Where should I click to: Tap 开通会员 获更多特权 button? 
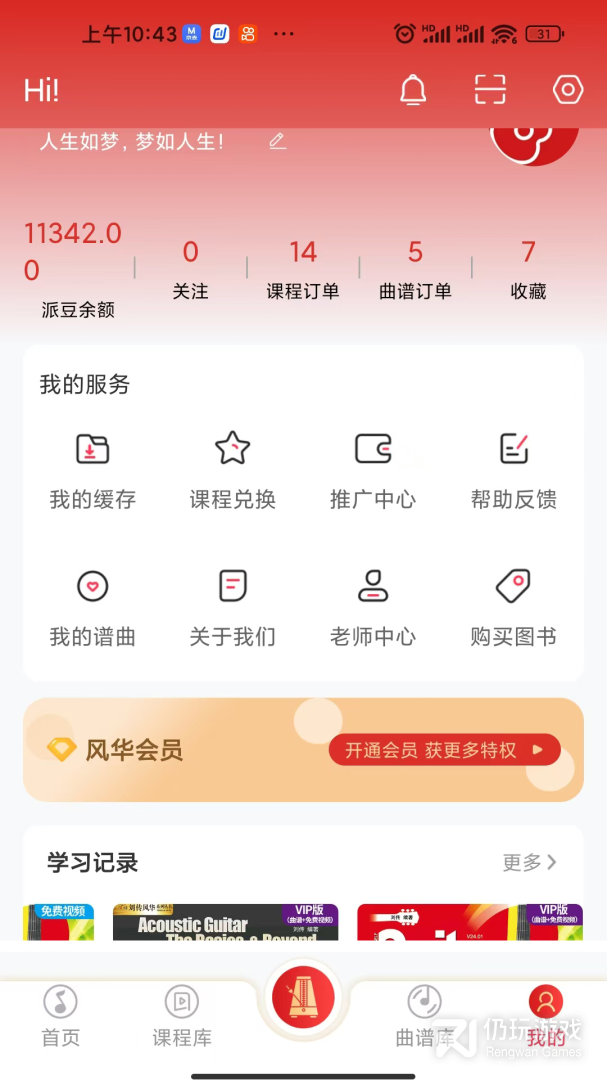(444, 749)
